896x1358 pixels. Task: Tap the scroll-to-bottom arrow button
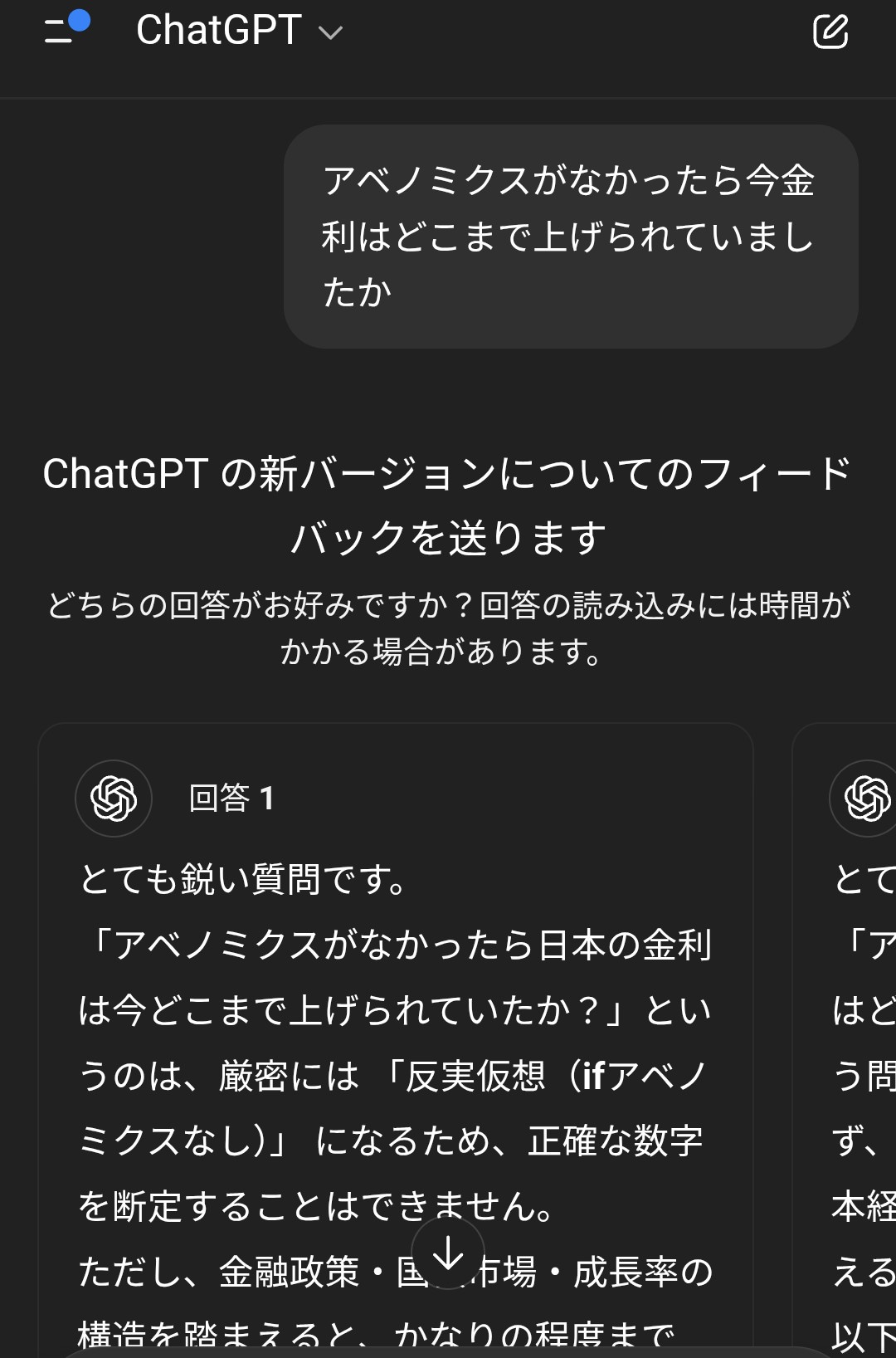448,1253
